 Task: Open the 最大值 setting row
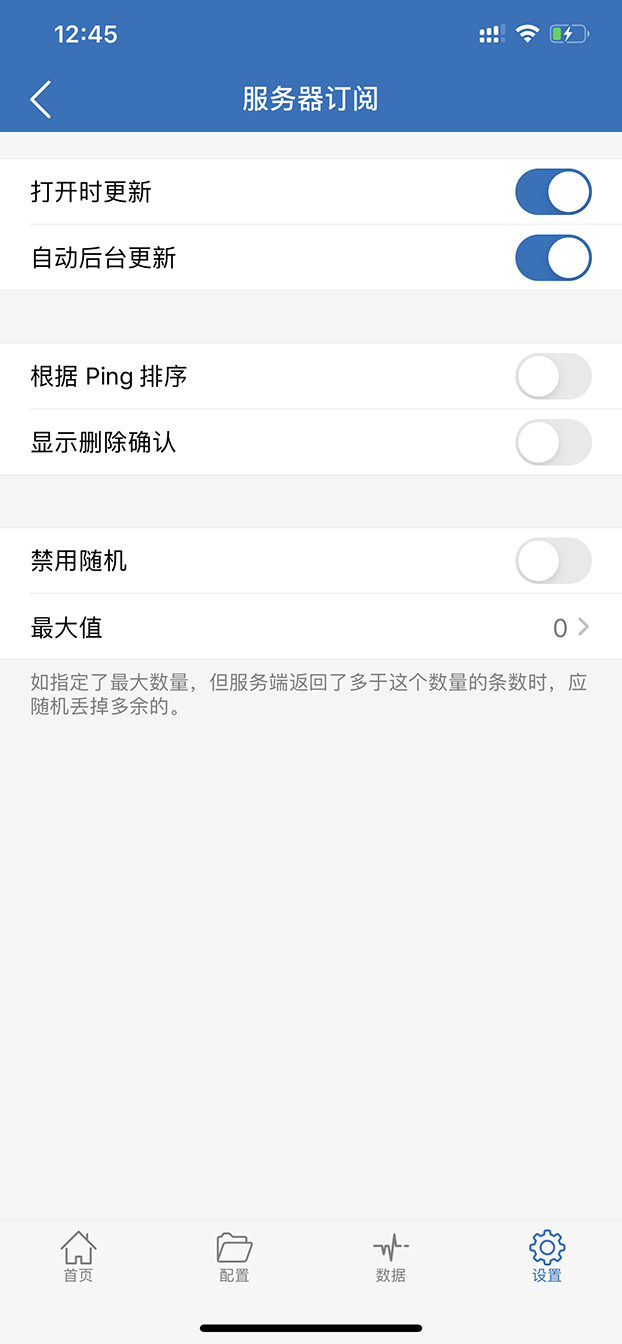coord(310,627)
